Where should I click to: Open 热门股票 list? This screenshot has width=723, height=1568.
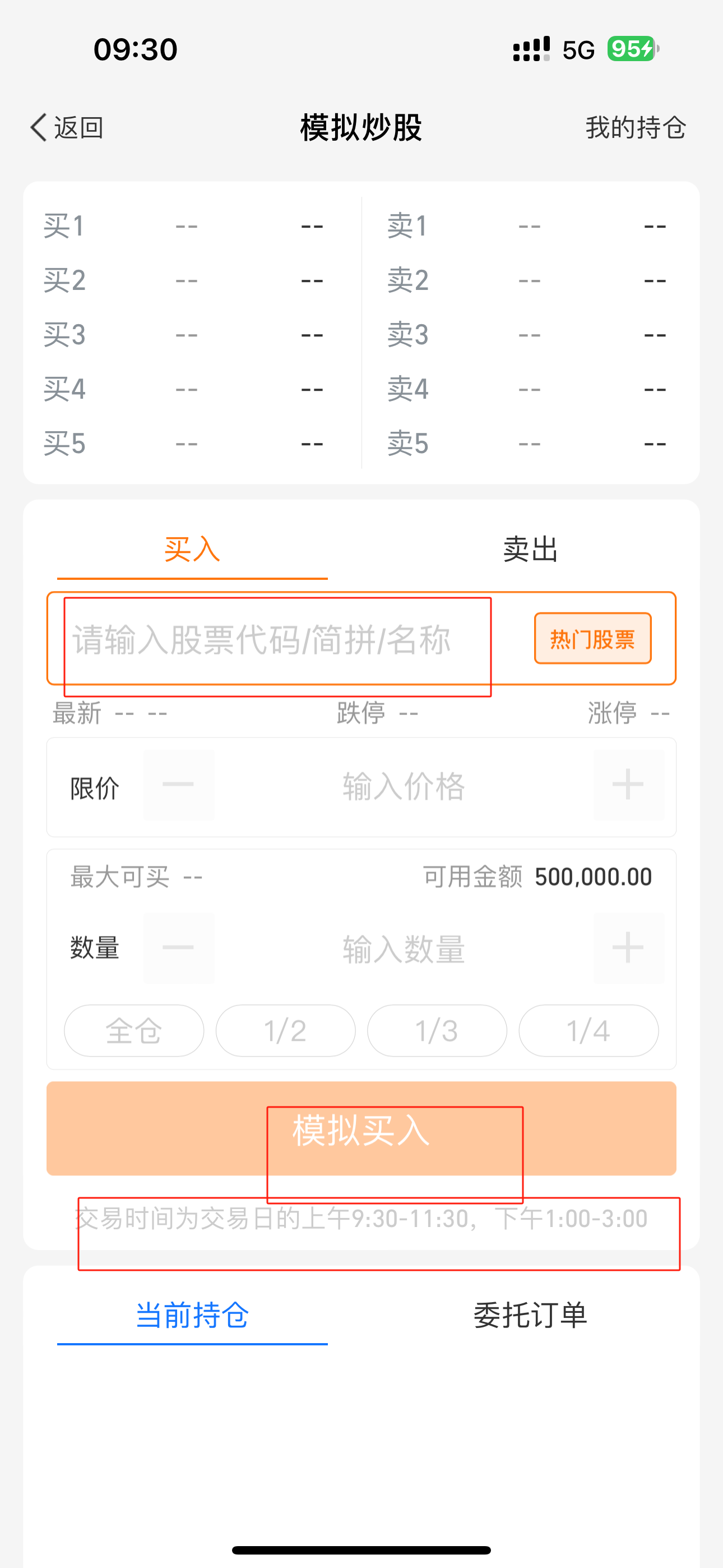(593, 639)
